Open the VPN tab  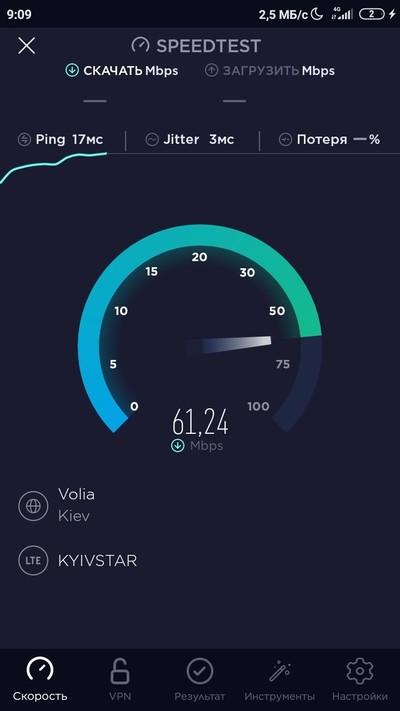click(x=120, y=679)
